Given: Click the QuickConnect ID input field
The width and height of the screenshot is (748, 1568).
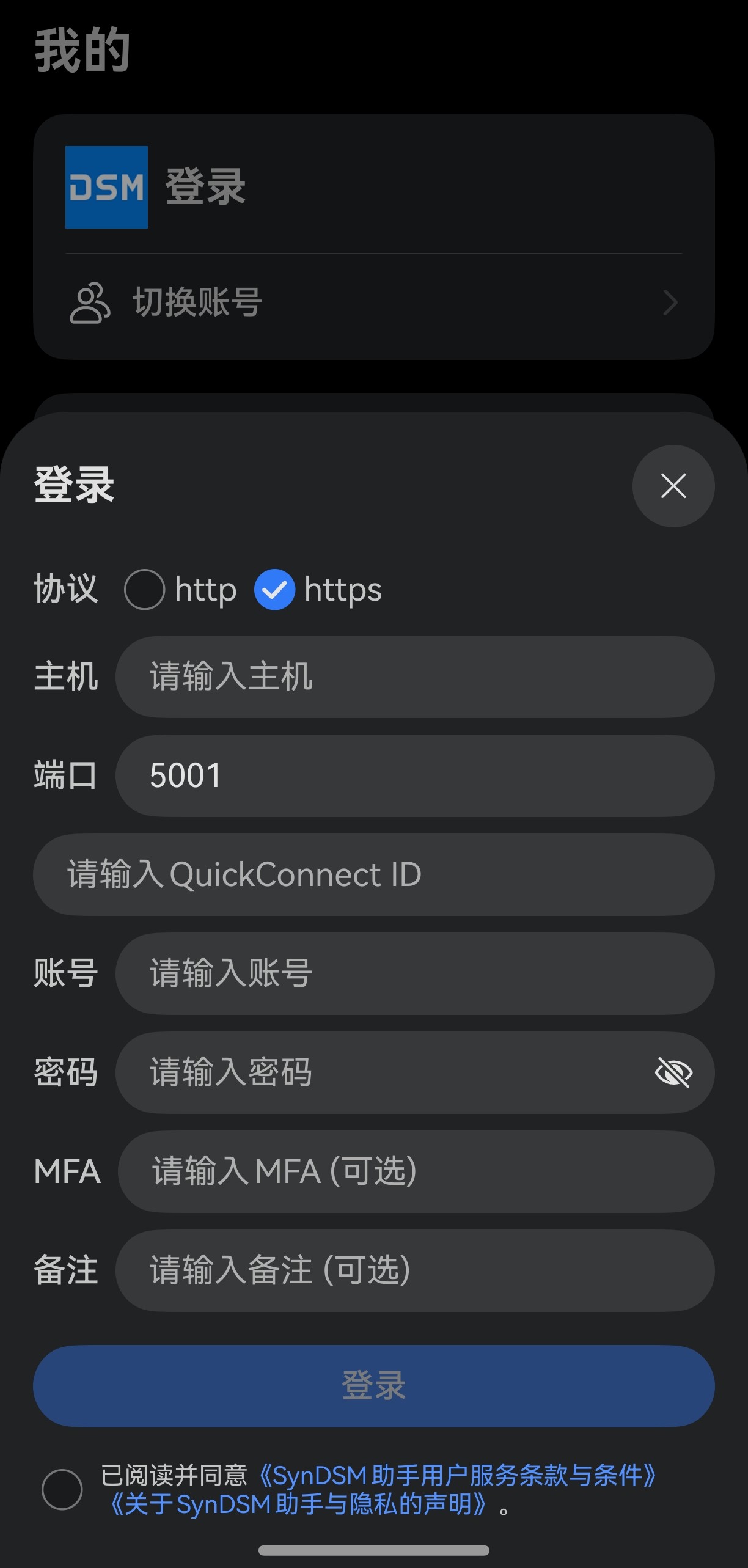Looking at the screenshot, I should click(x=374, y=875).
